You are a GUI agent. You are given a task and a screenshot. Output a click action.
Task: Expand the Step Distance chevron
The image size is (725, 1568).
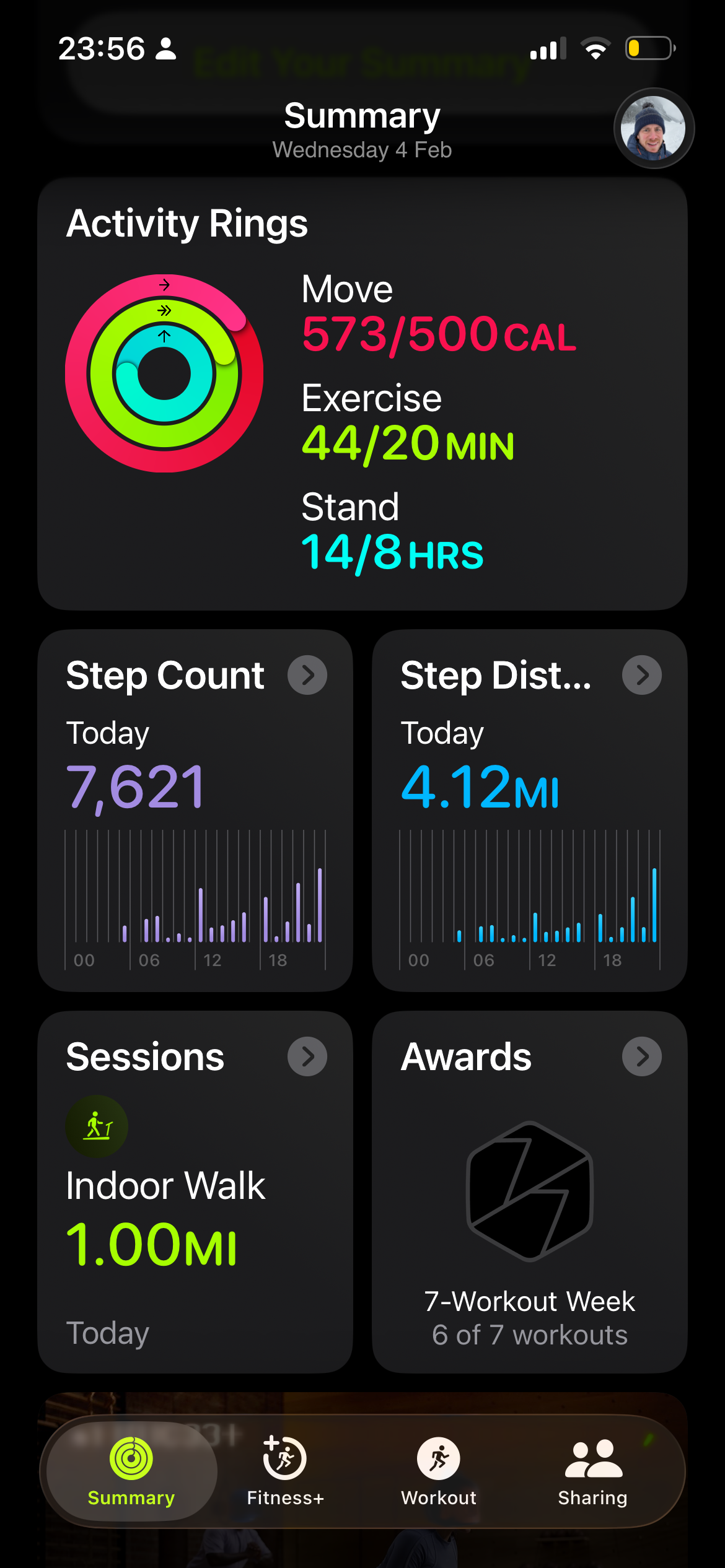click(642, 675)
